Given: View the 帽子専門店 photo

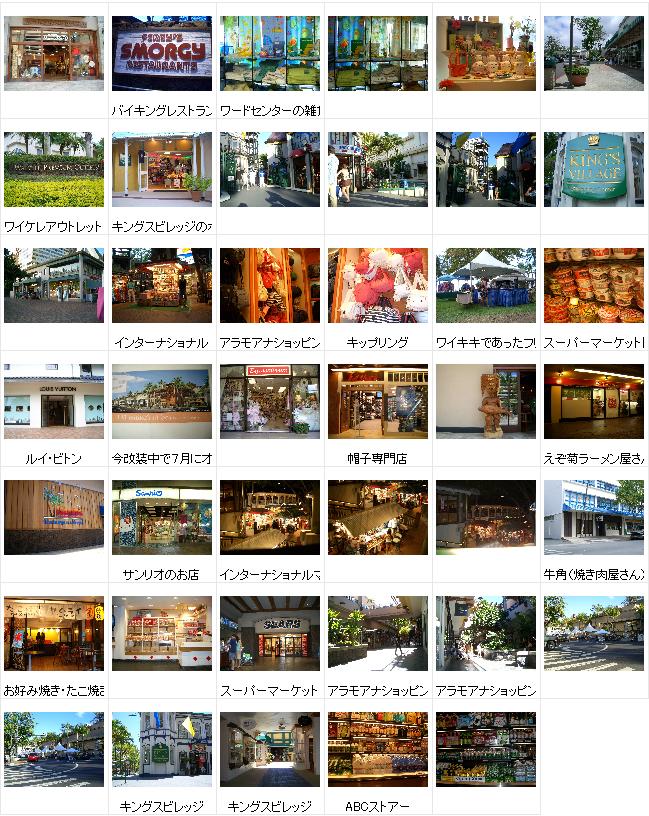Looking at the screenshot, I should tap(378, 401).
